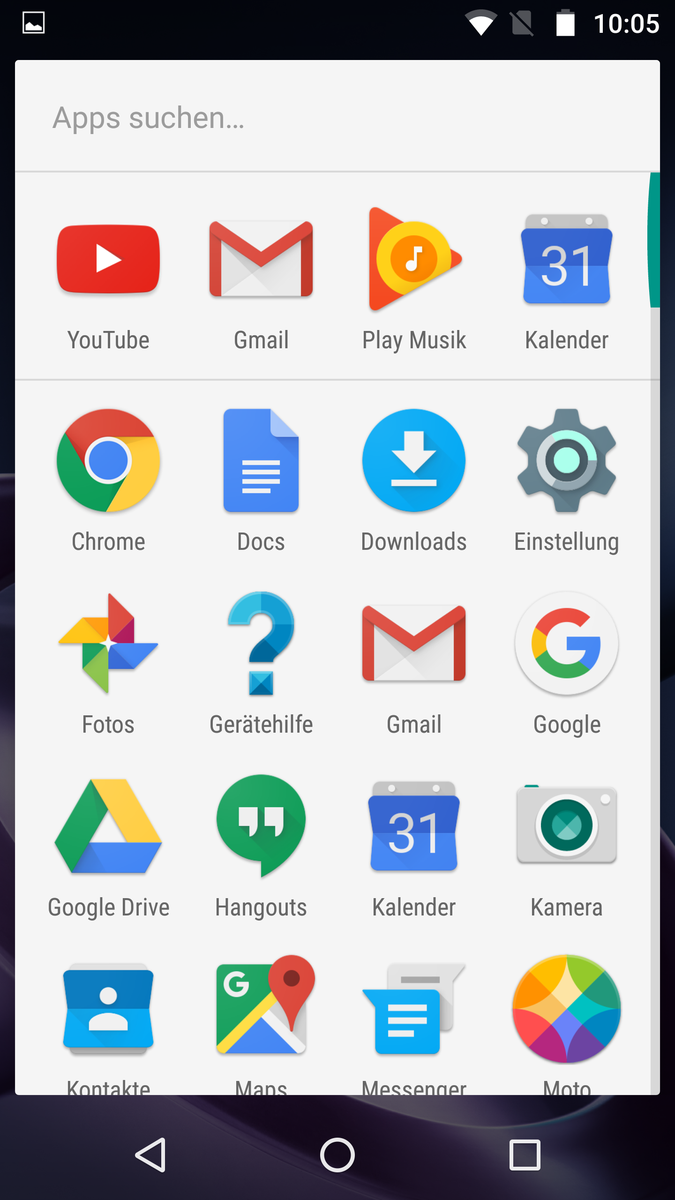Launch the Docs app
Screen dimensions: 675x1200
pyautogui.click(x=261, y=461)
